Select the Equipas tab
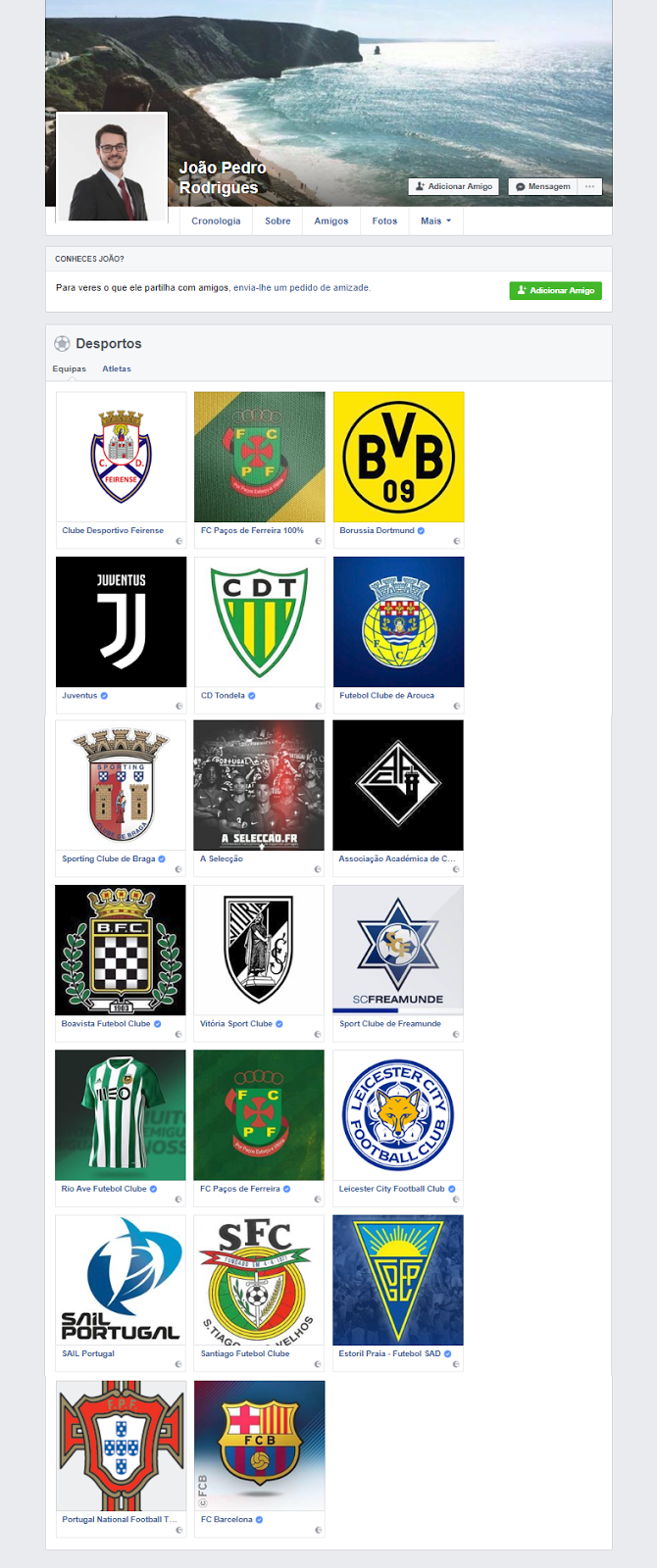657x1568 pixels. 69,369
